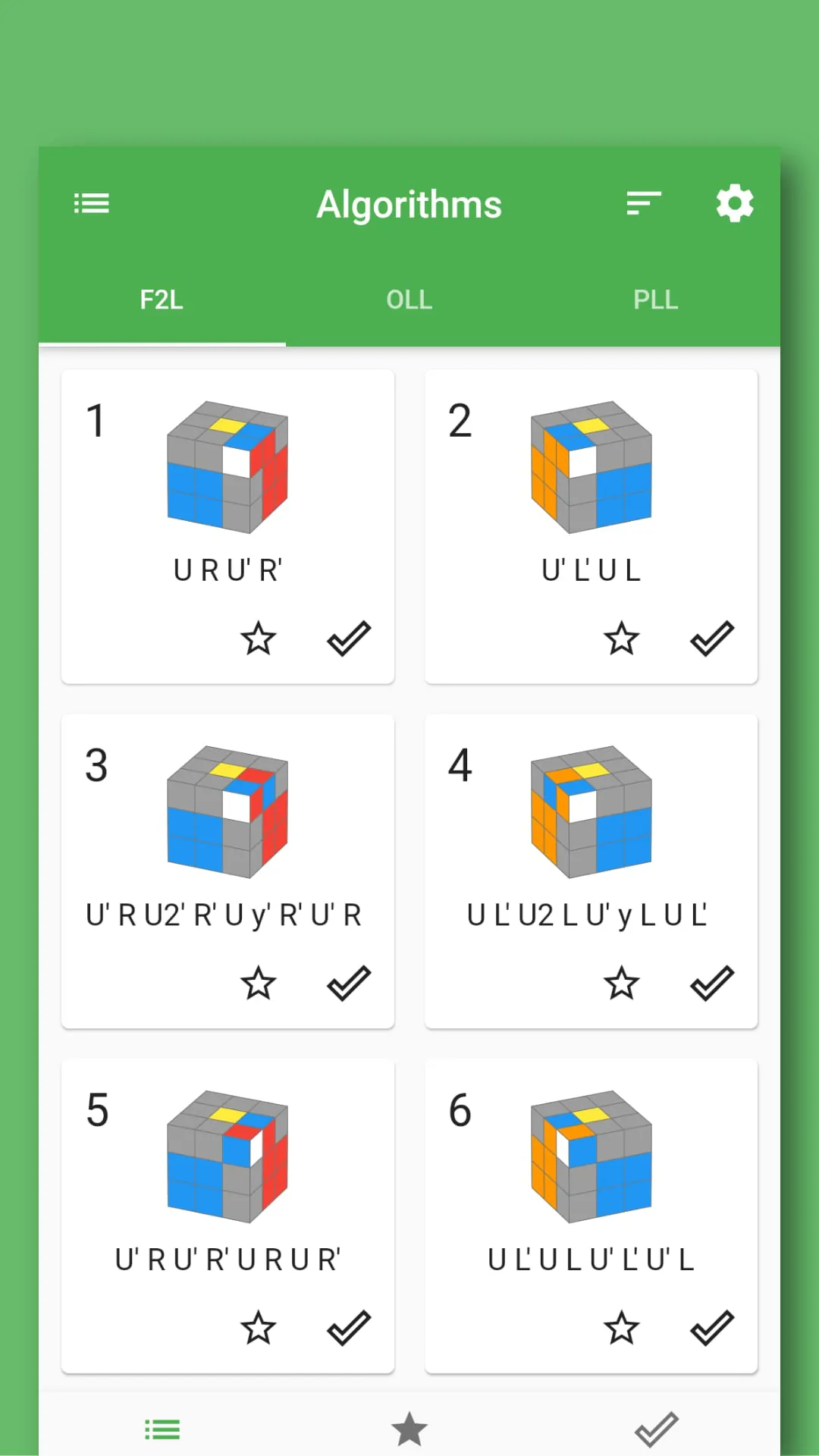Favorite algorithm 1 with its star
This screenshot has height=1456, width=819.
(259, 638)
